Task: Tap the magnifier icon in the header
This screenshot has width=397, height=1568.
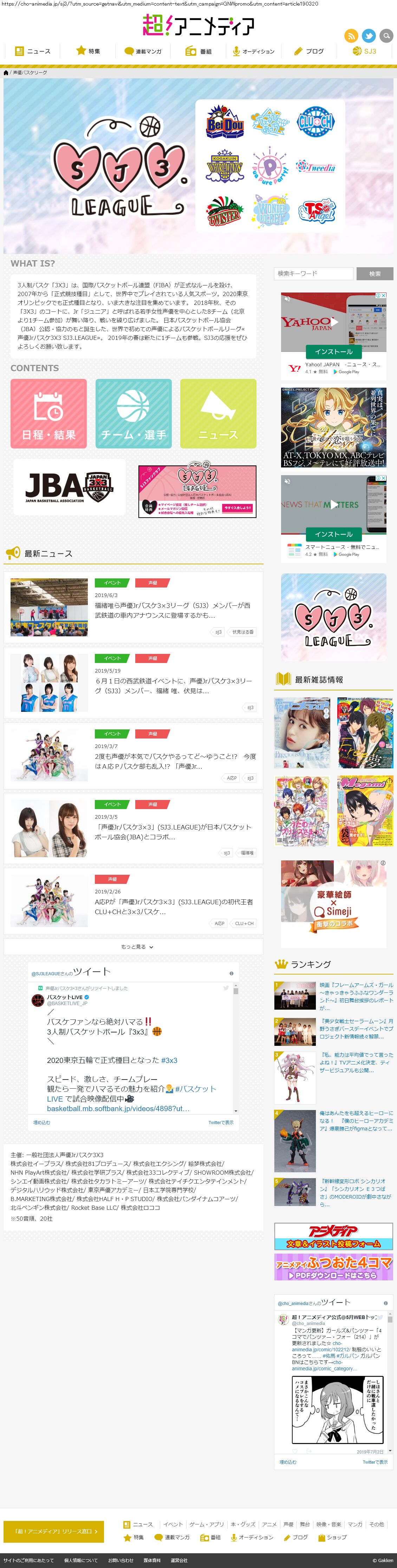Action: coord(386,36)
